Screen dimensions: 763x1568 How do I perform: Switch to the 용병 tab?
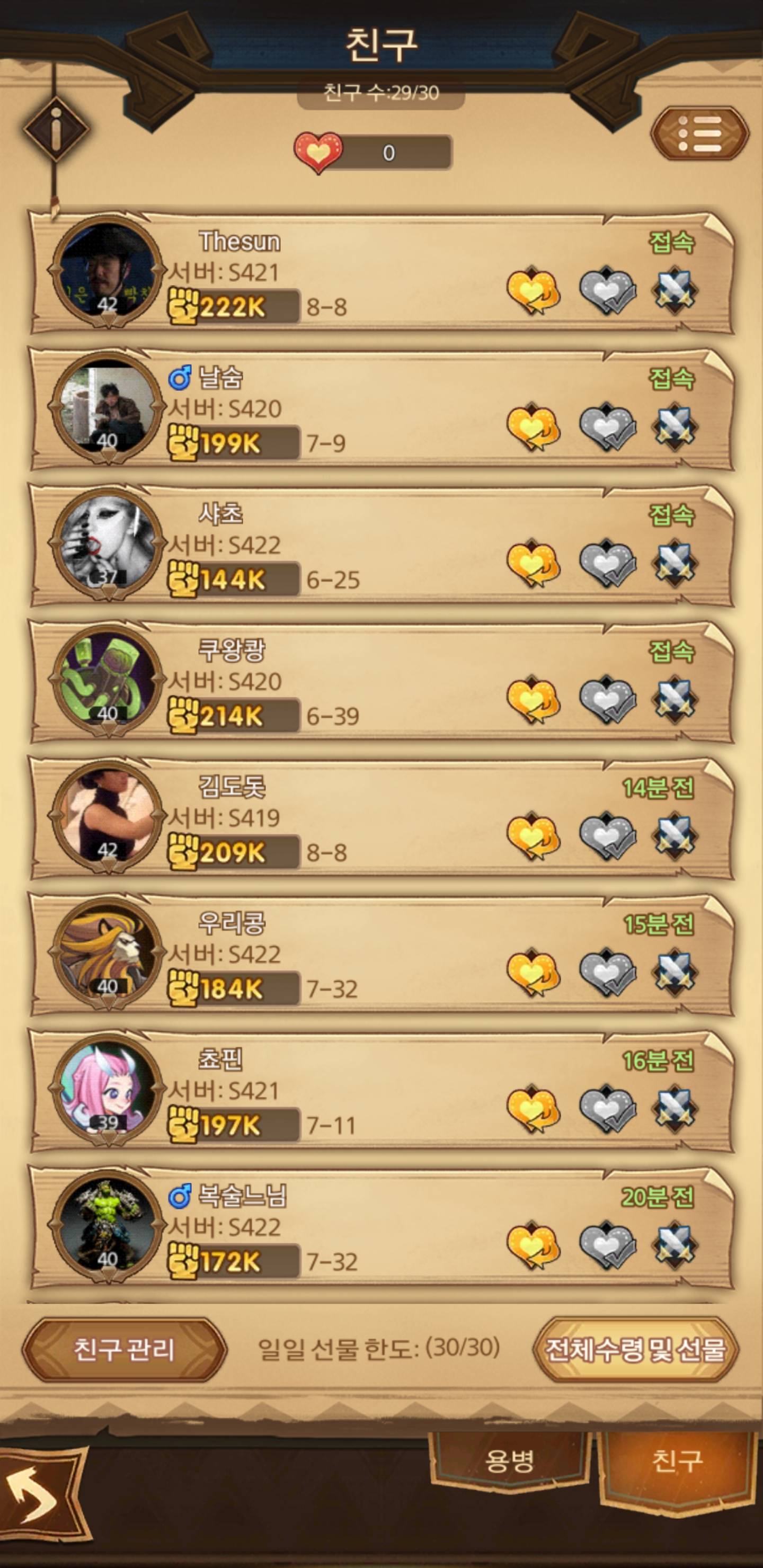(x=510, y=1461)
